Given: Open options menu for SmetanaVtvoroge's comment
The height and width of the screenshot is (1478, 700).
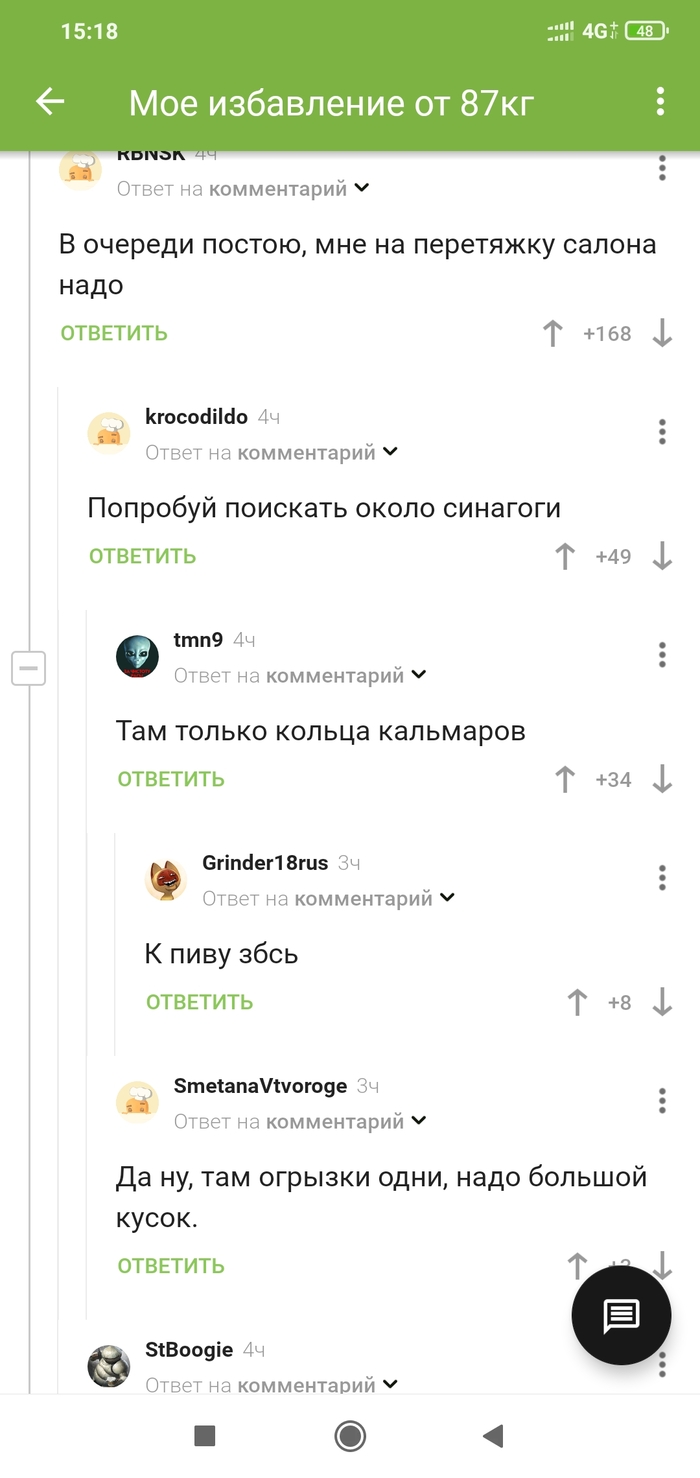Looking at the screenshot, I should (662, 1101).
